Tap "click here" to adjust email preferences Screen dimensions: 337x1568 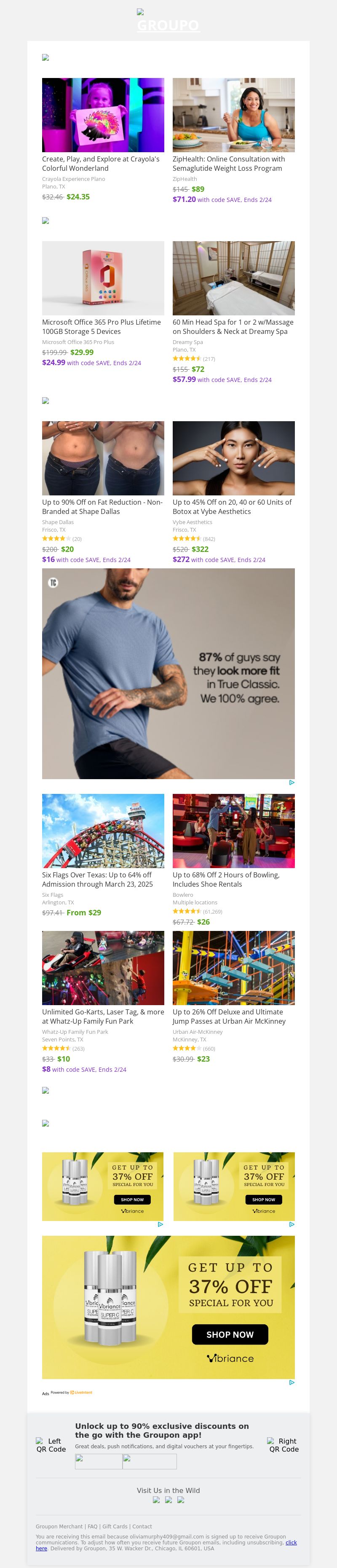point(291,1542)
